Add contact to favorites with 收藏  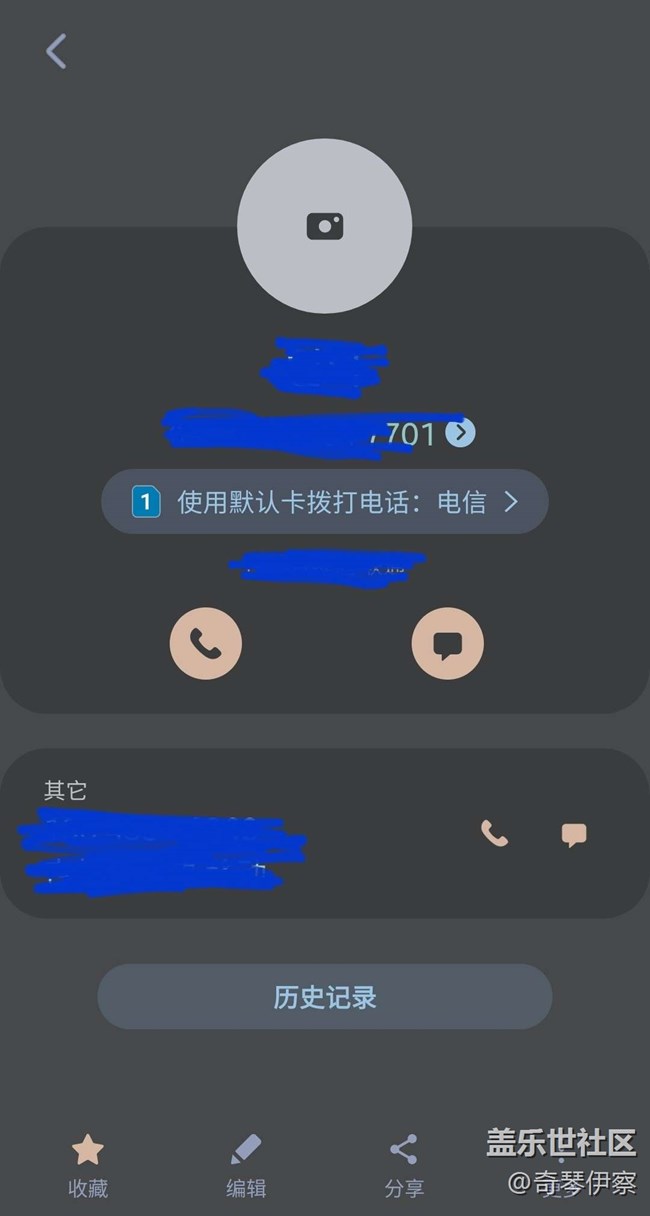(88, 1165)
